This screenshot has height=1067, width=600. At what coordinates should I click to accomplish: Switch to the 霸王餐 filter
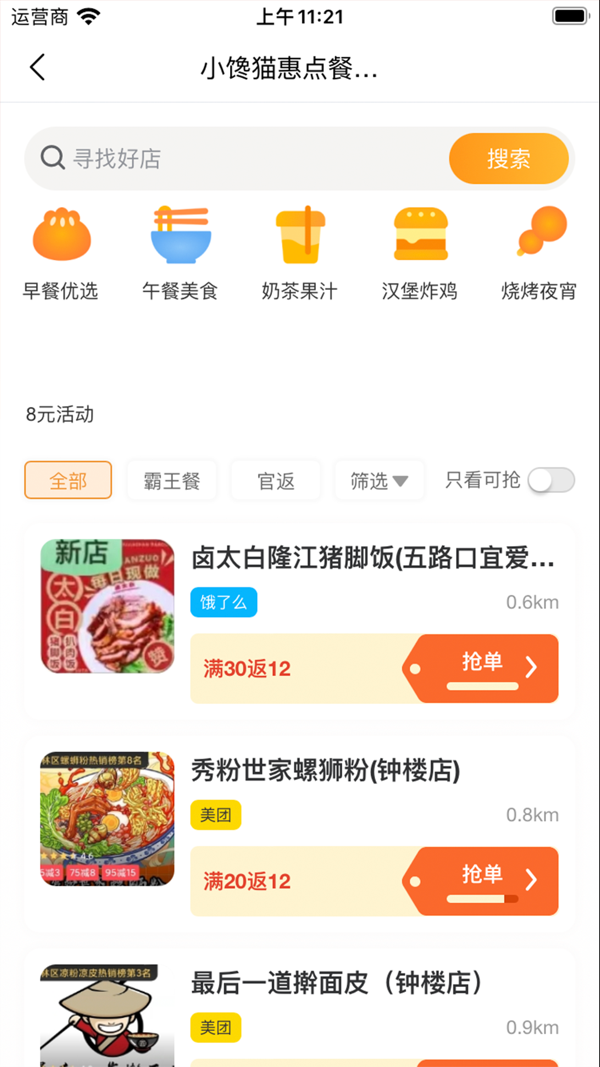(x=171, y=481)
